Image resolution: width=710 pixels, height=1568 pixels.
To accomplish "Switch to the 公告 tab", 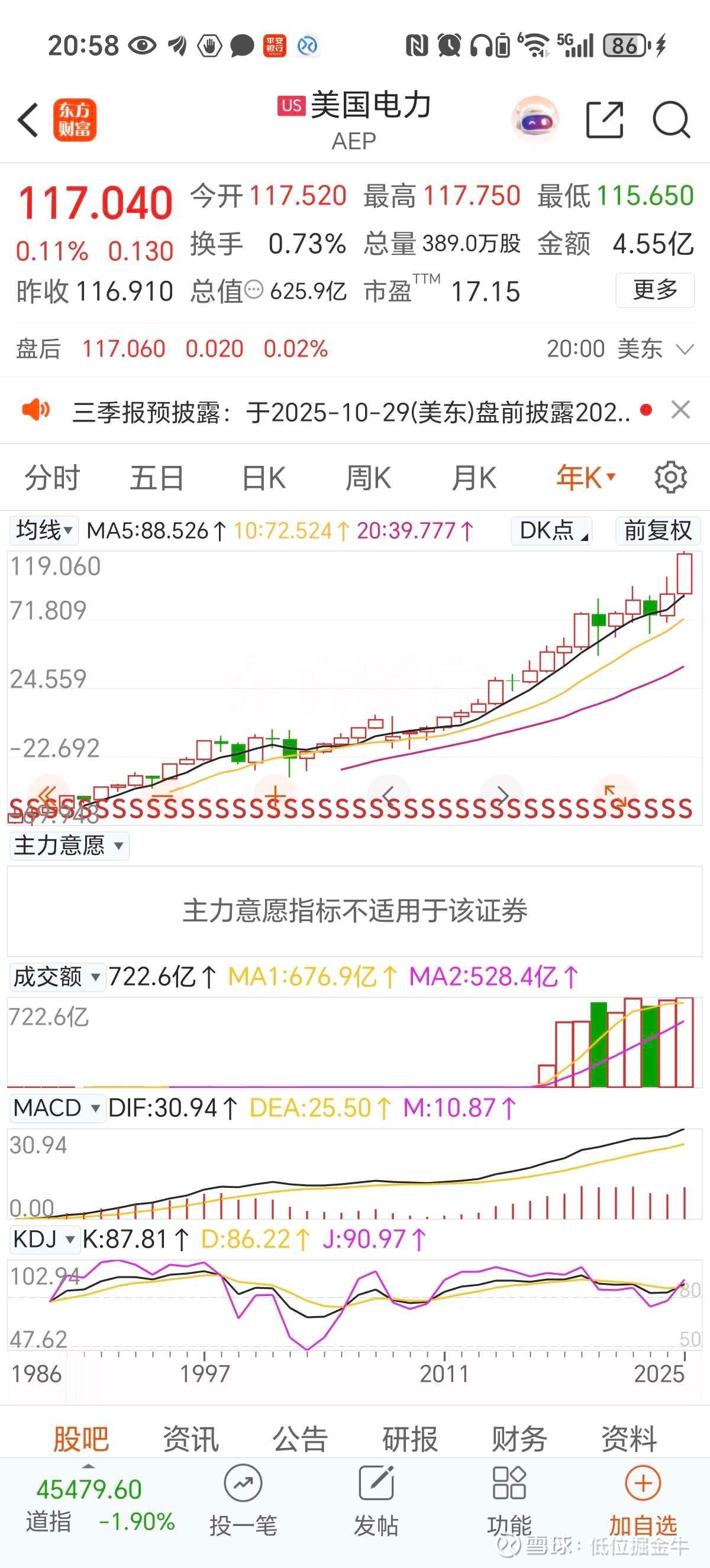I will (299, 1439).
